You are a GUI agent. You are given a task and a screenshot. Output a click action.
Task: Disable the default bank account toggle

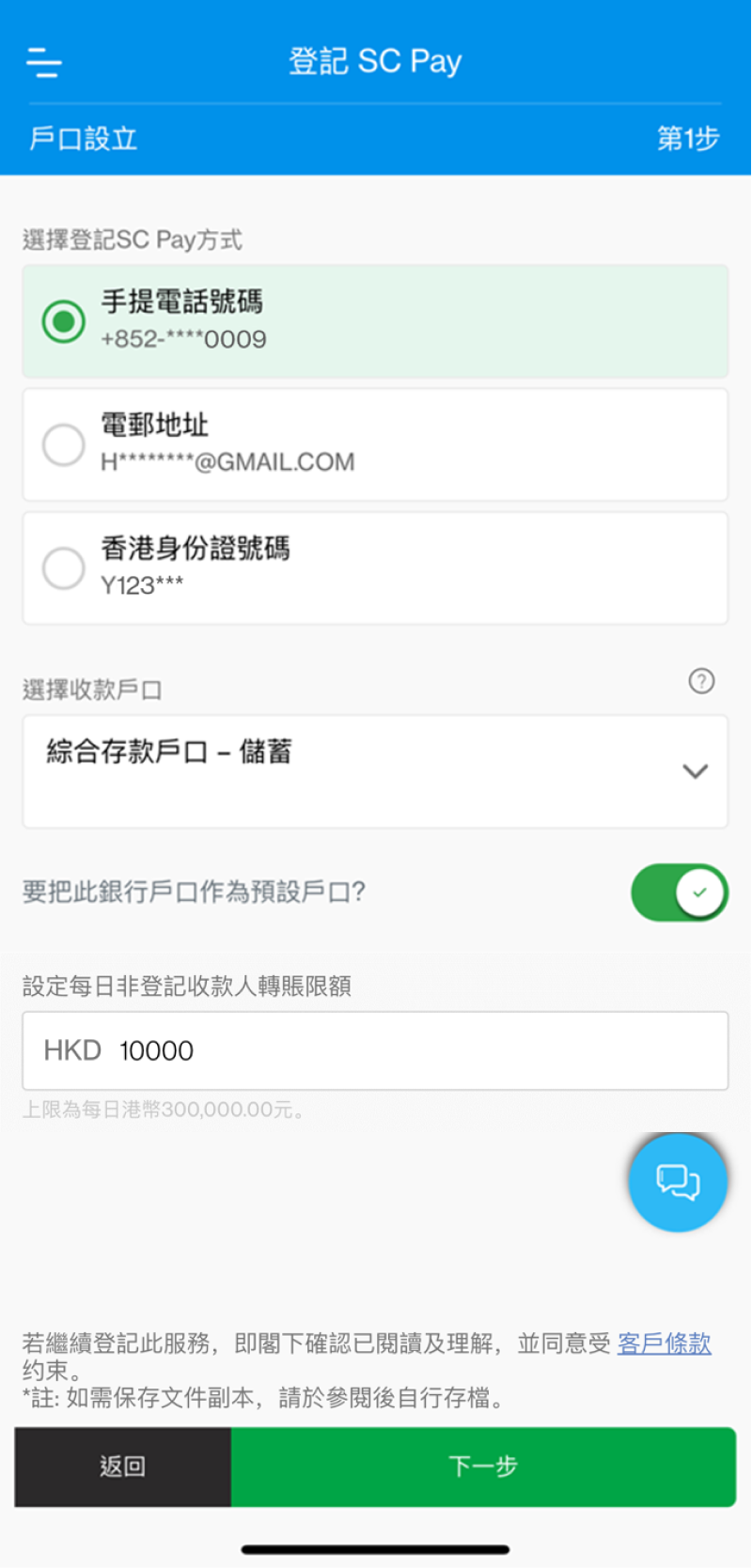679,893
